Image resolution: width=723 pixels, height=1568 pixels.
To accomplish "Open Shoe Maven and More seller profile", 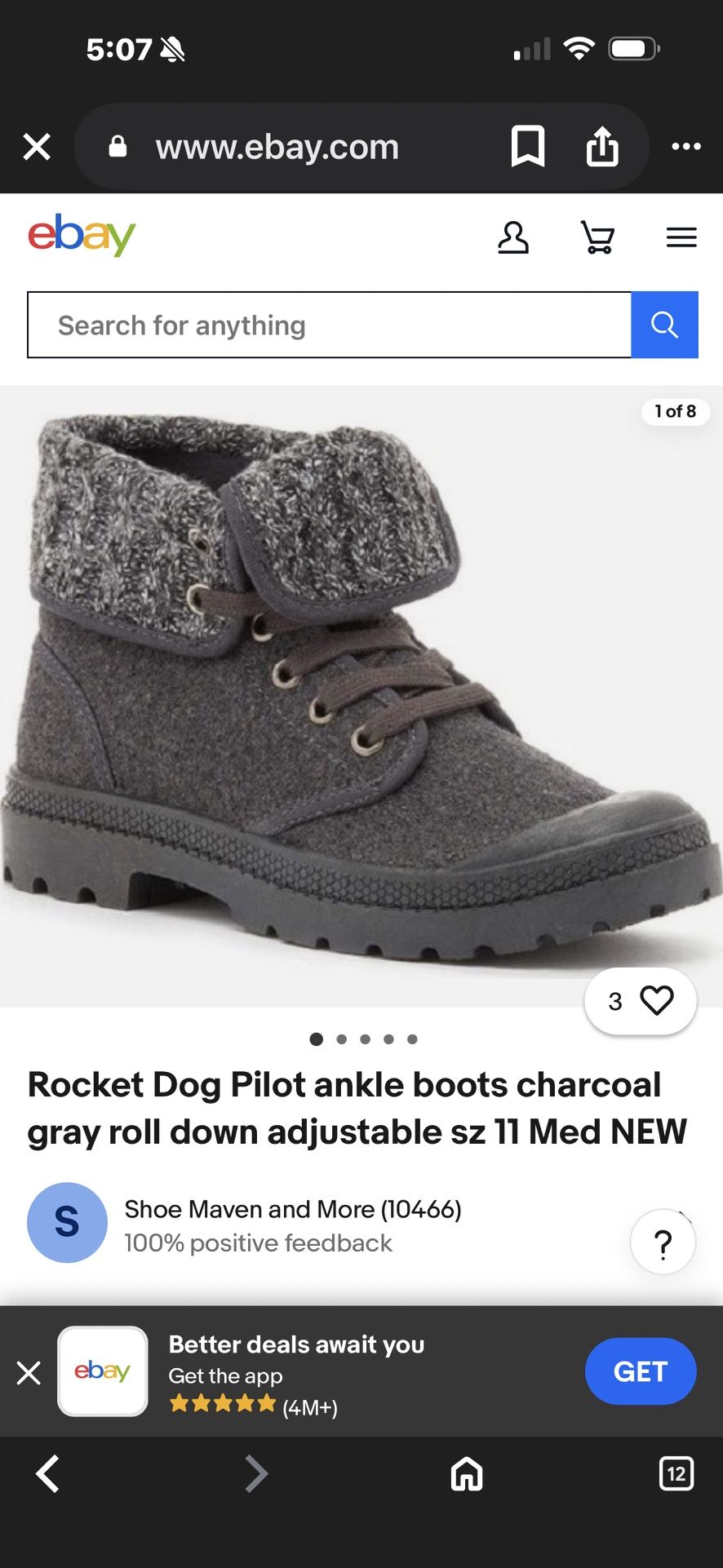I will point(292,1209).
